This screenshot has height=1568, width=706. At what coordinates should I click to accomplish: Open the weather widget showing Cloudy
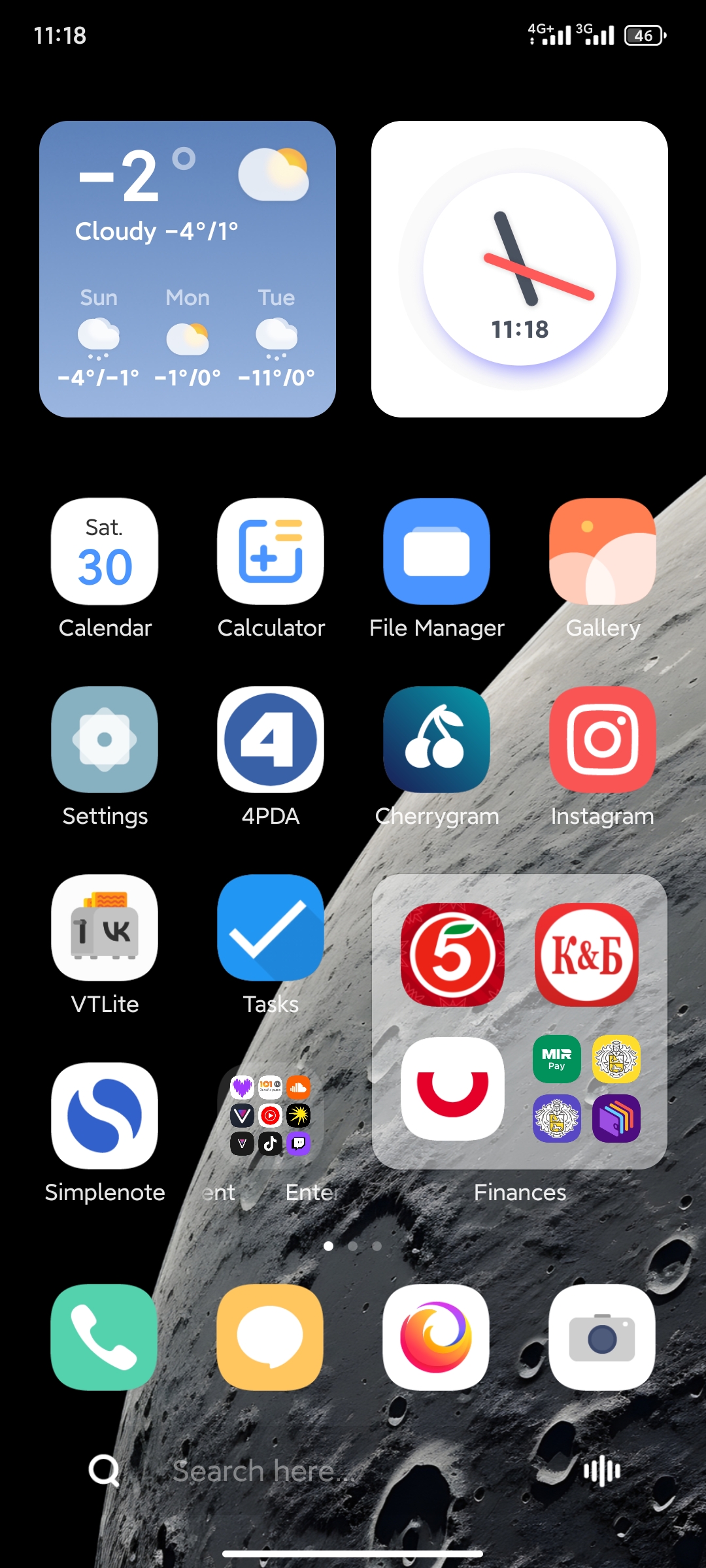[x=188, y=269]
